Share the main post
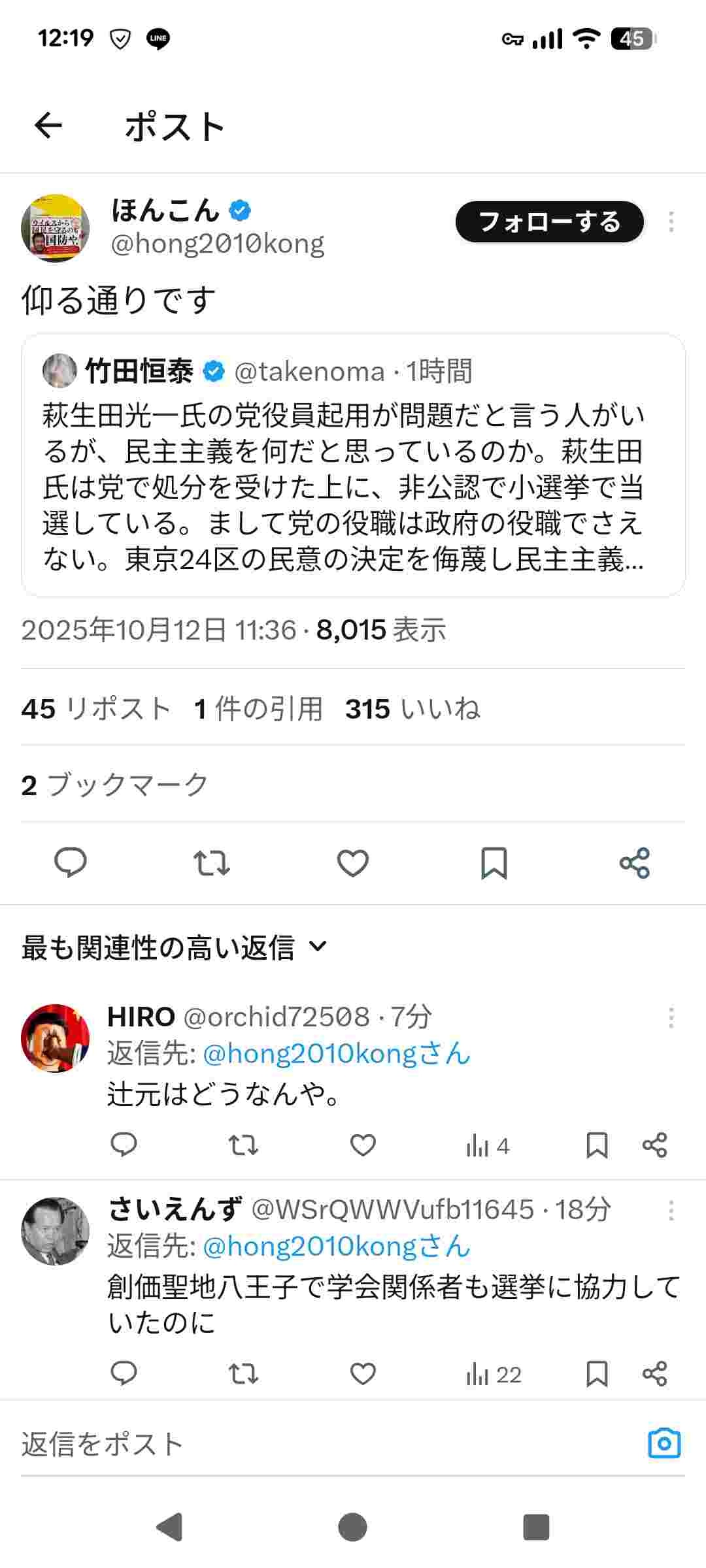The image size is (706, 1568). click(634, 862)
